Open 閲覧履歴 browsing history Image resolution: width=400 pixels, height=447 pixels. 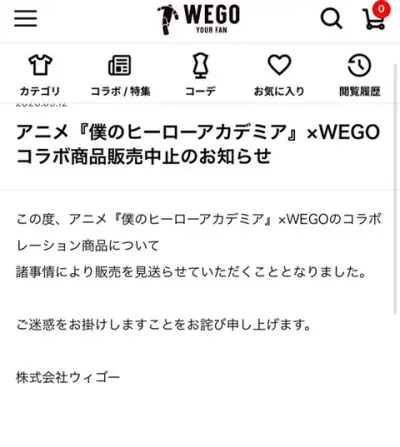pyautogui.click(x=360, y=76)
